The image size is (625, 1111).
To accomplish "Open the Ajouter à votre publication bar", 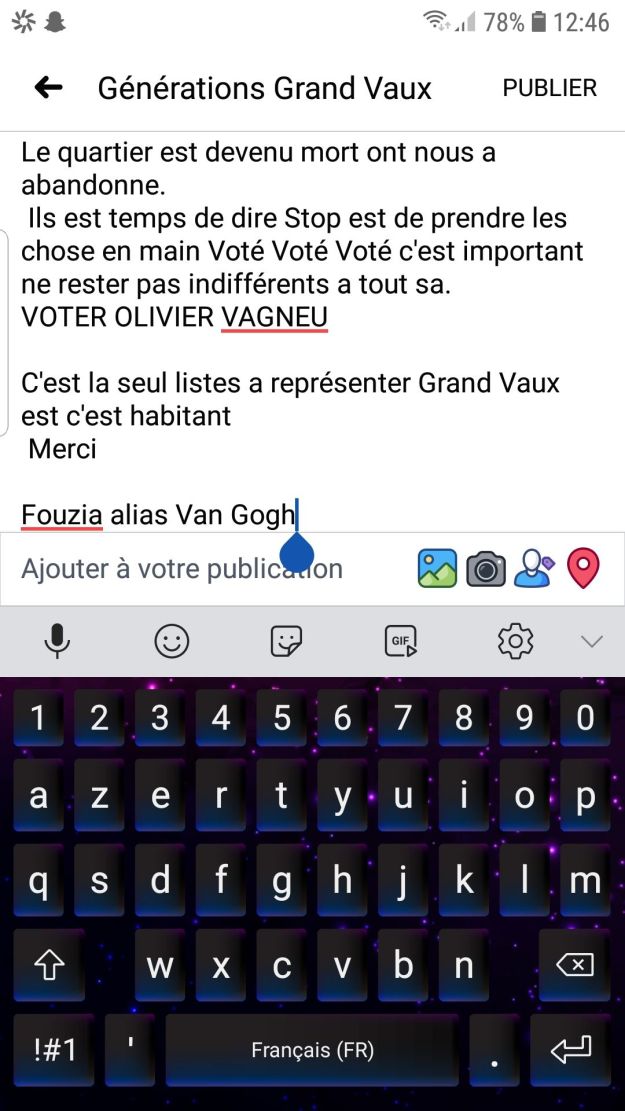I will point(182,569).
